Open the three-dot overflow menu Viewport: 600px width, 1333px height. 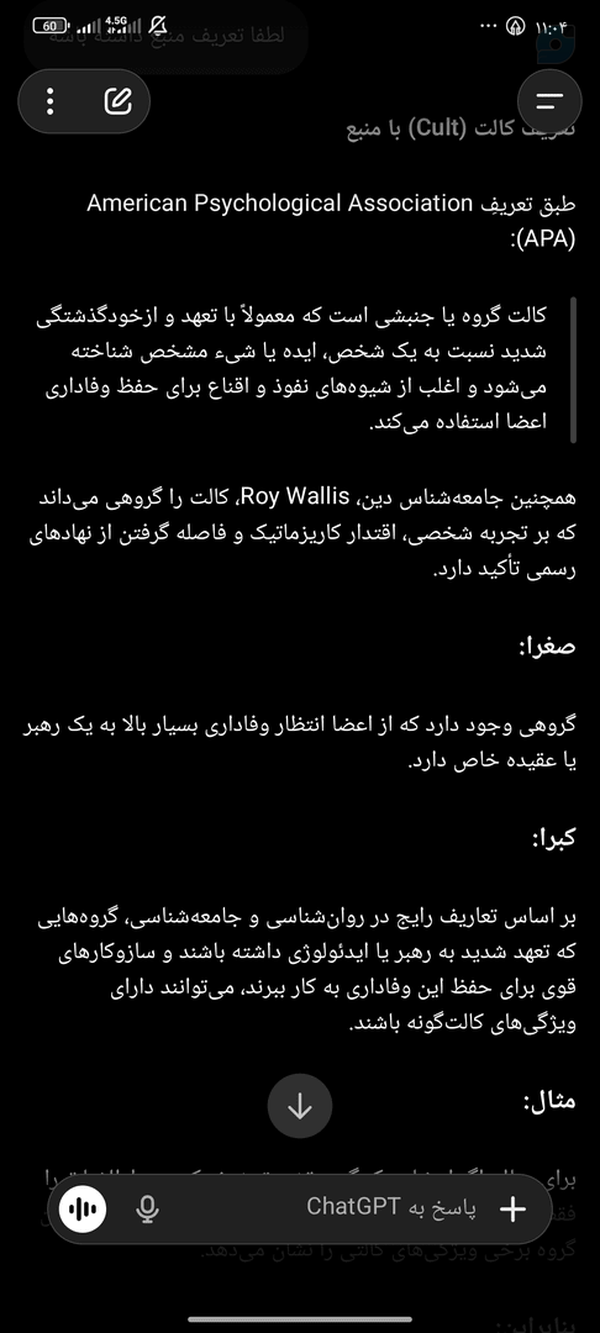[x=51, y=101]
